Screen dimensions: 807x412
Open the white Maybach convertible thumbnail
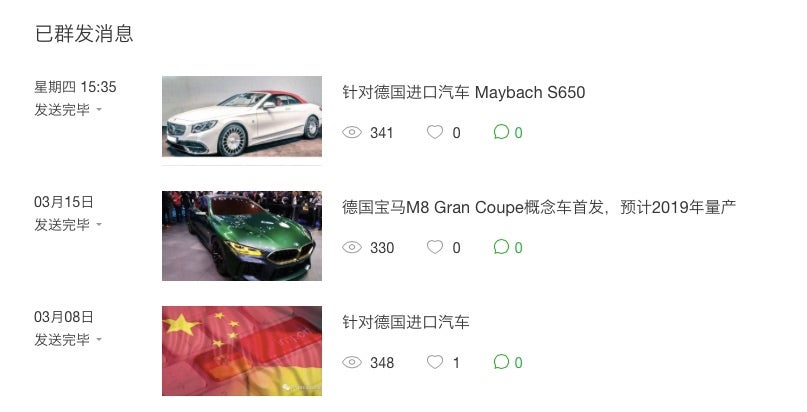(x=242, y=116)
